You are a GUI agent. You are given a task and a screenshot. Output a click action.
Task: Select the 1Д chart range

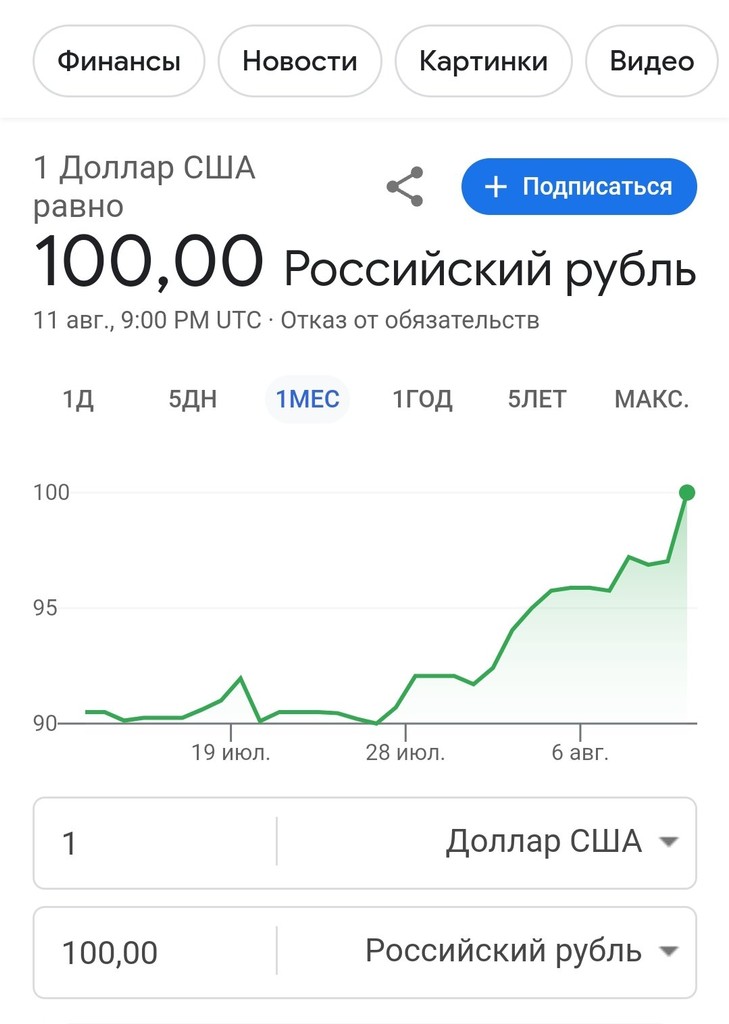click(x=79, y=398)
